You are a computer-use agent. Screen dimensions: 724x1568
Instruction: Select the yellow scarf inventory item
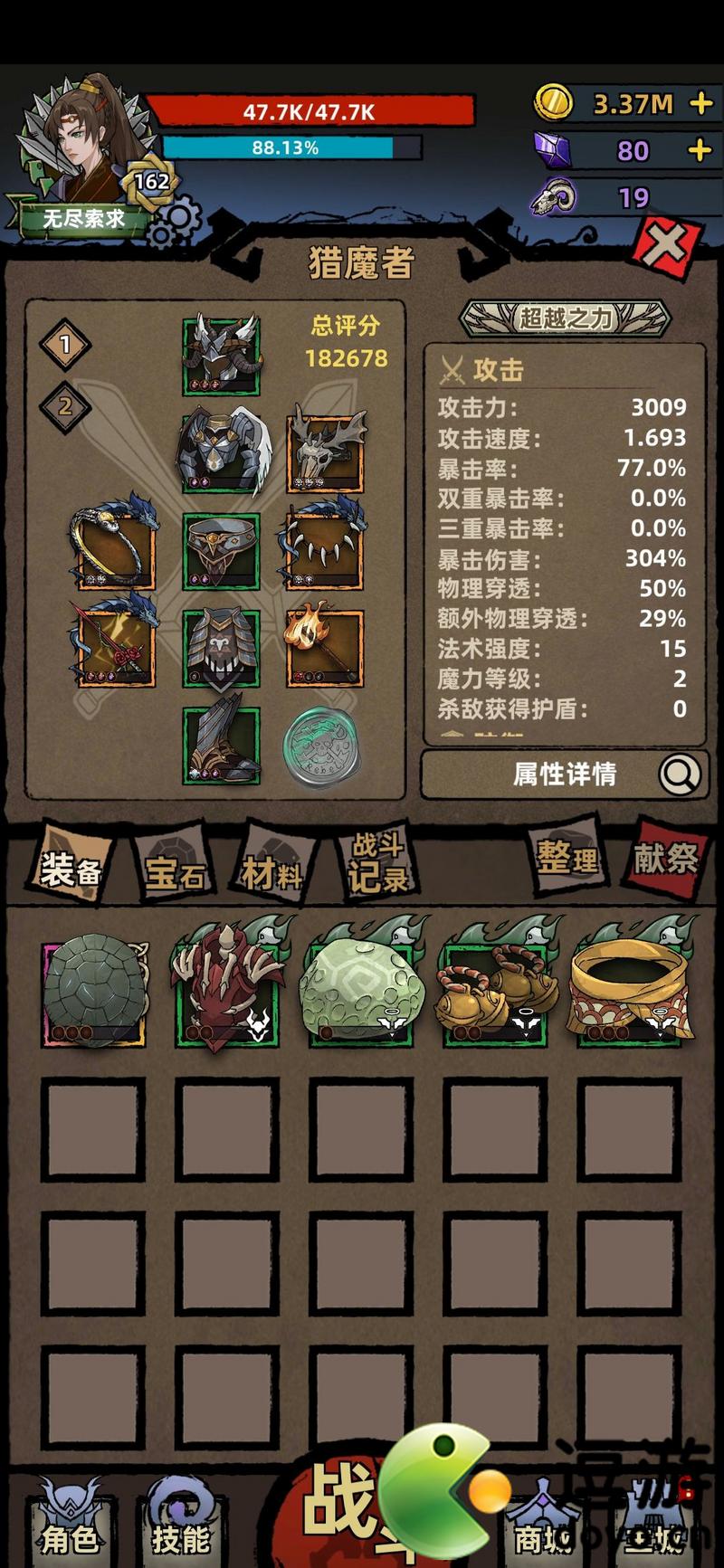(x=631, y=993)
